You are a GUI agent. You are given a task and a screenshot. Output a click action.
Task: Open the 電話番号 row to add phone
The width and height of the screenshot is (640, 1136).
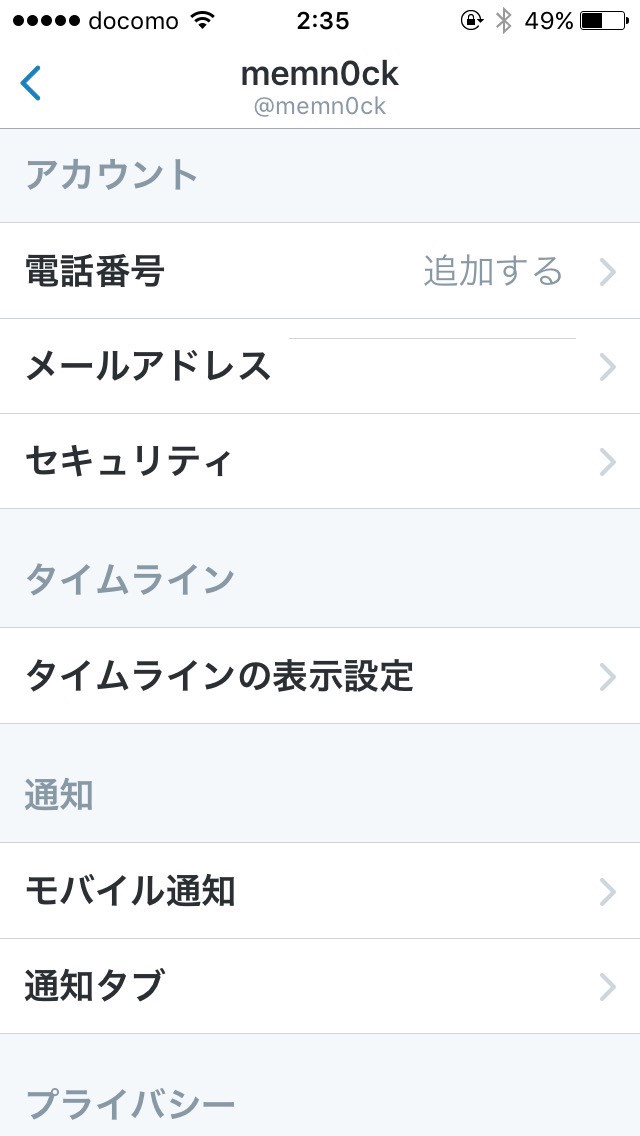(320, 271)
